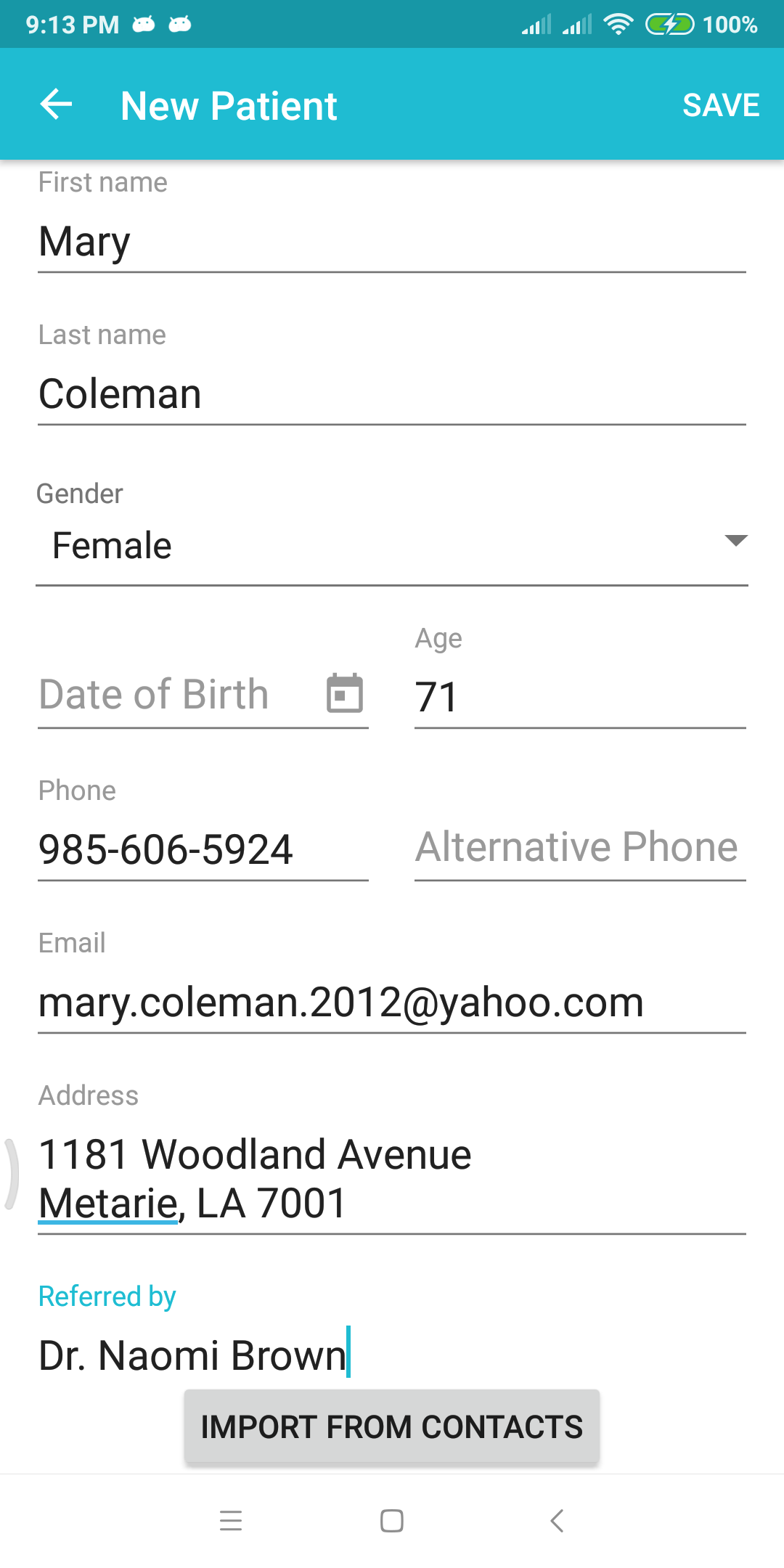Open recent apps from navigation bar
Viewport: 784px width, 1568px height.
(231, 1521)
